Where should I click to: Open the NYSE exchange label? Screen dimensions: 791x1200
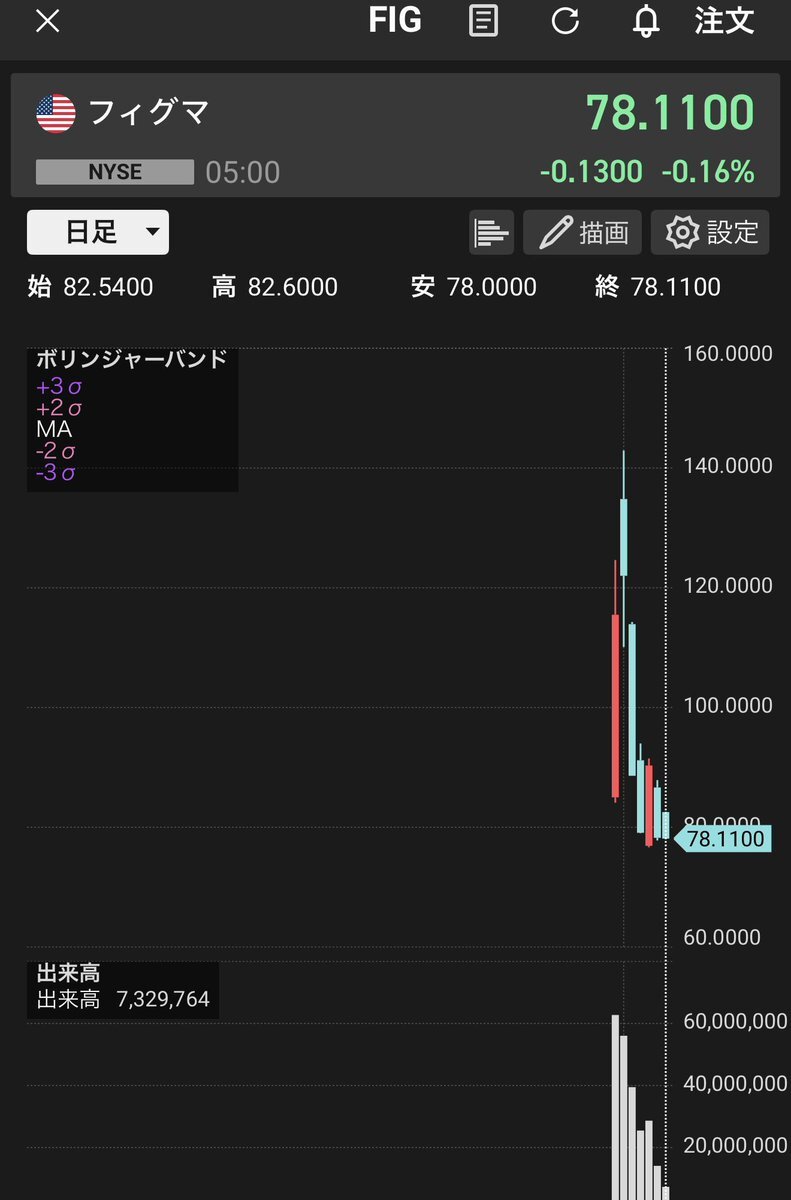[x=113, y=171]
